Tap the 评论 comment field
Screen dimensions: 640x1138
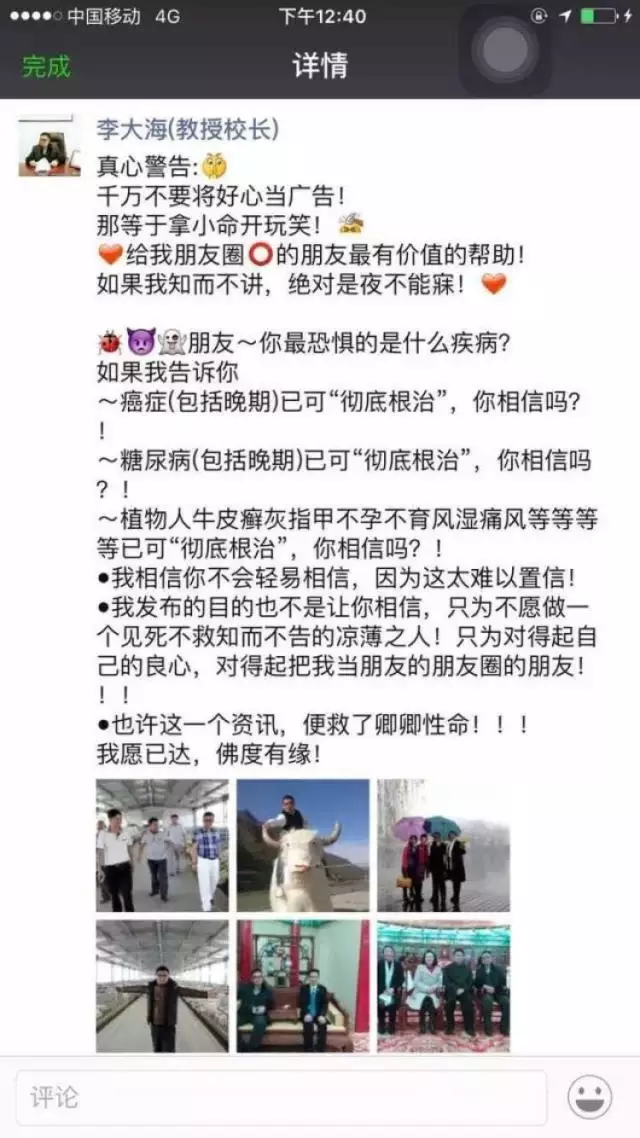click(281, 1098)
